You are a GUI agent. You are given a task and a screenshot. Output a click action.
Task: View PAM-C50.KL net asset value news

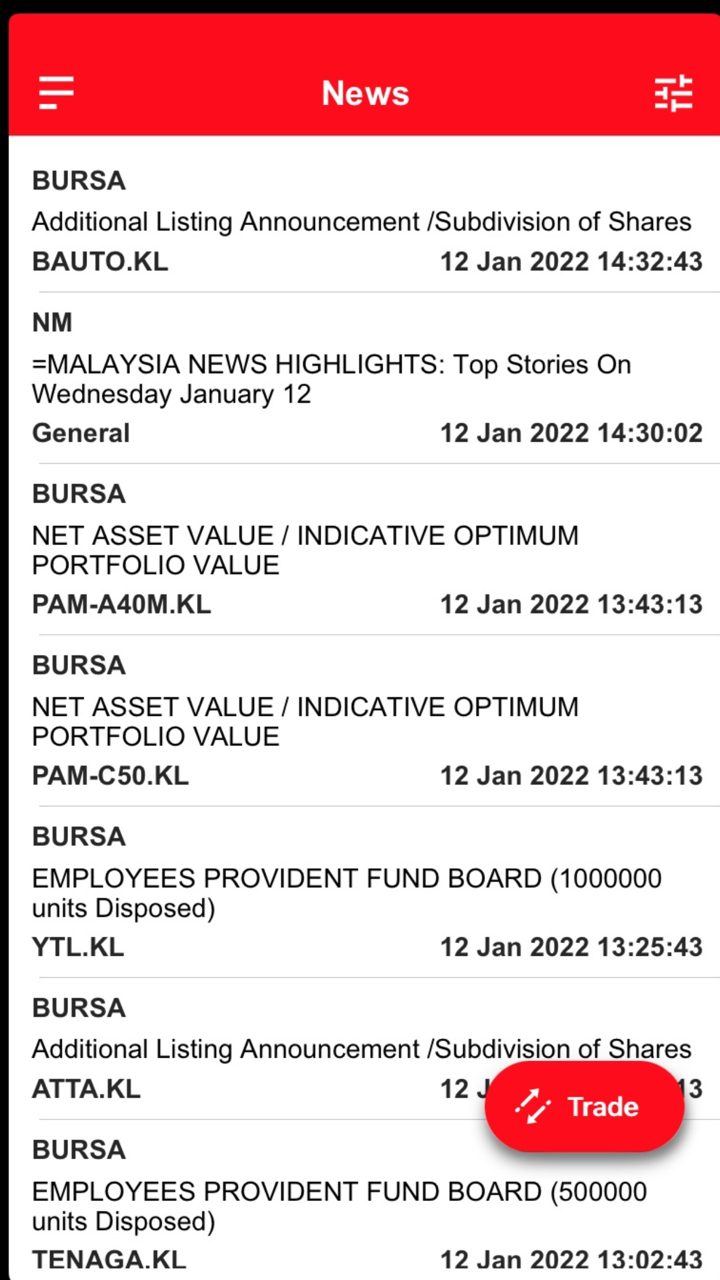[360, 721]
